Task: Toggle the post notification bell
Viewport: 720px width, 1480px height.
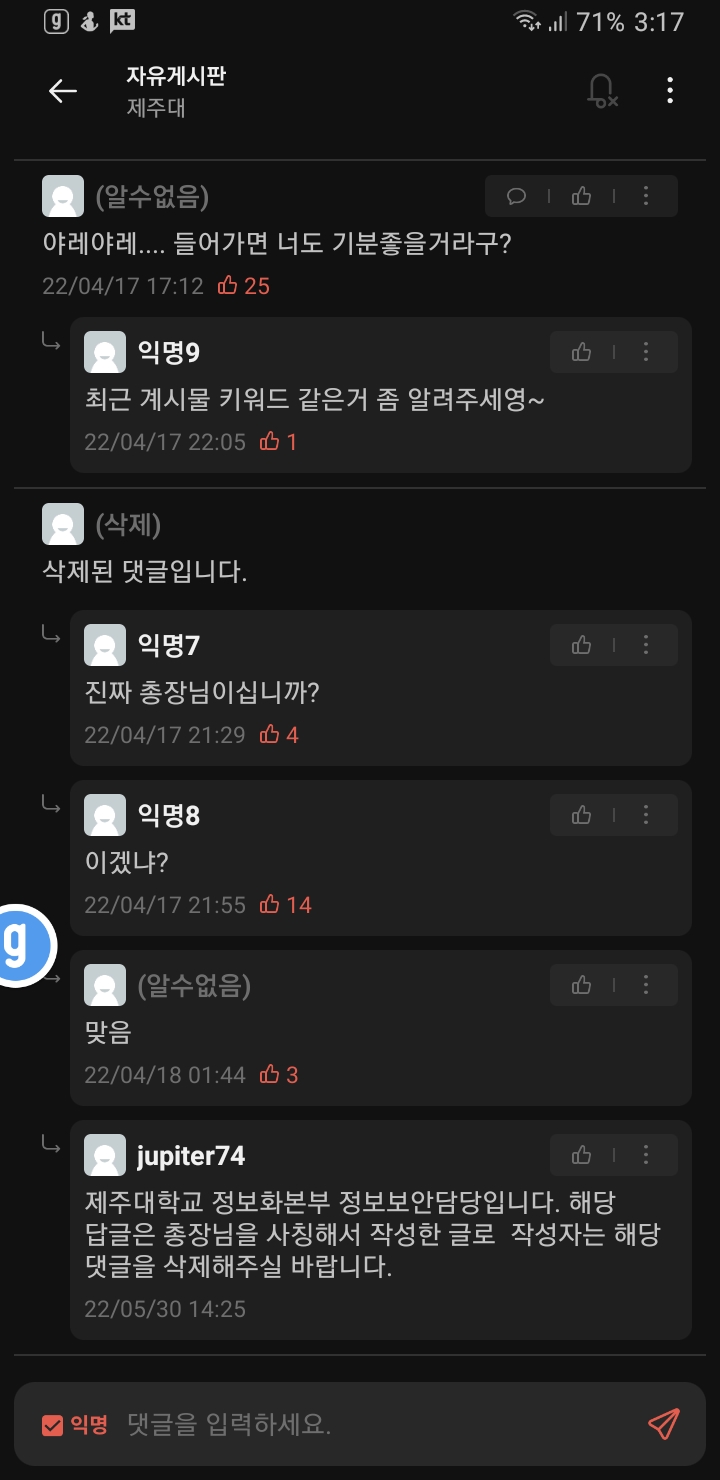Action: 601,91
